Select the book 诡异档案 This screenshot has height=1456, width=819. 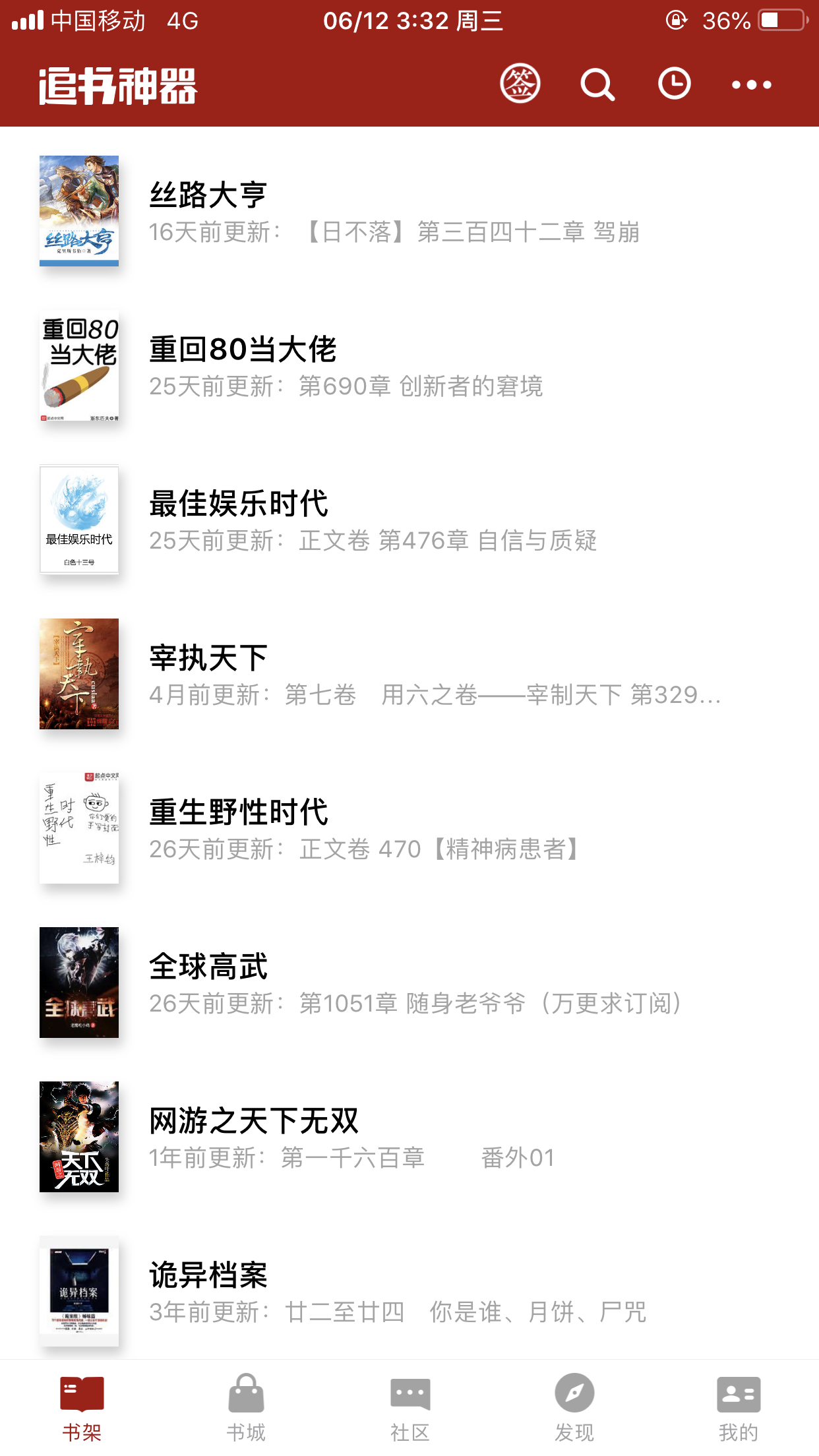click(x=409, y=1292)
